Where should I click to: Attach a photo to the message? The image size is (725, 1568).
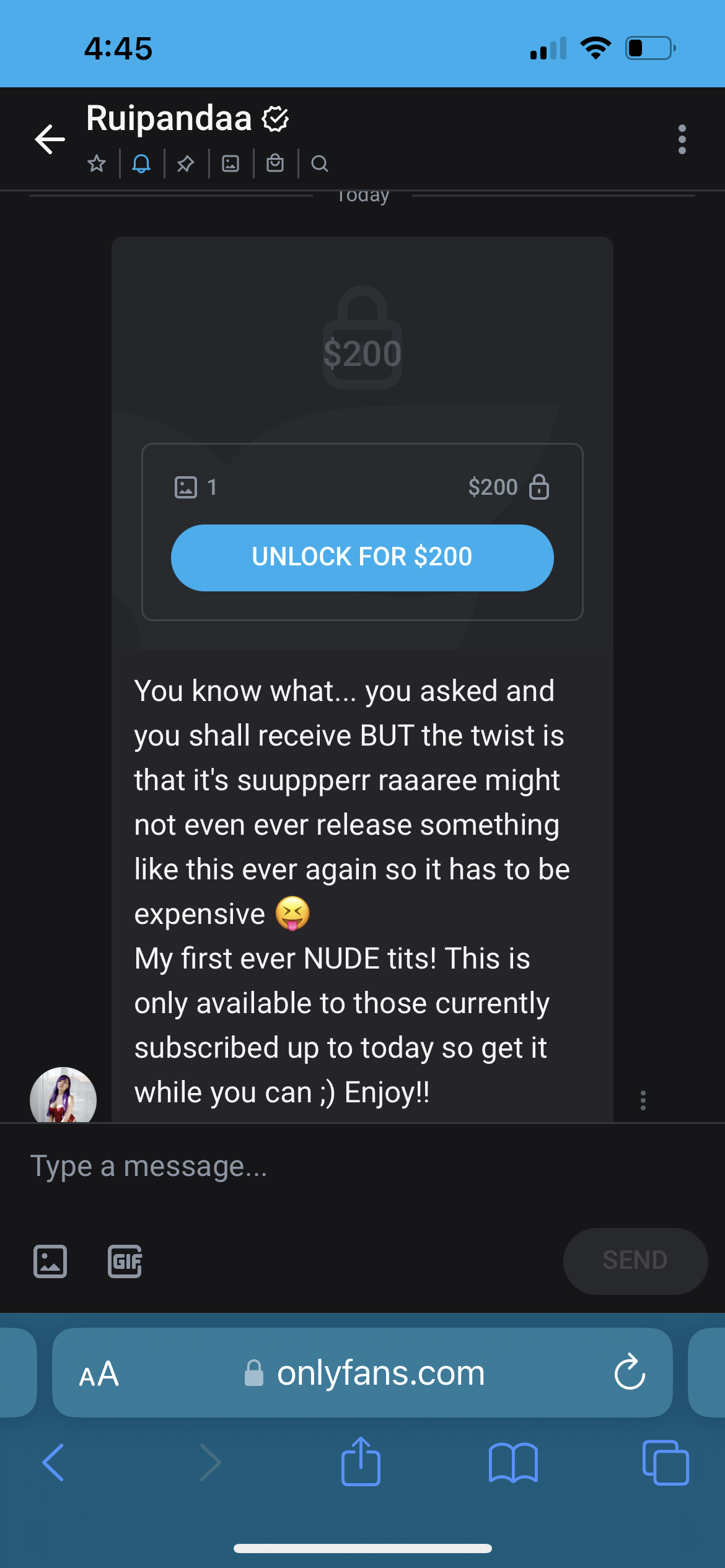[50, 1261]
